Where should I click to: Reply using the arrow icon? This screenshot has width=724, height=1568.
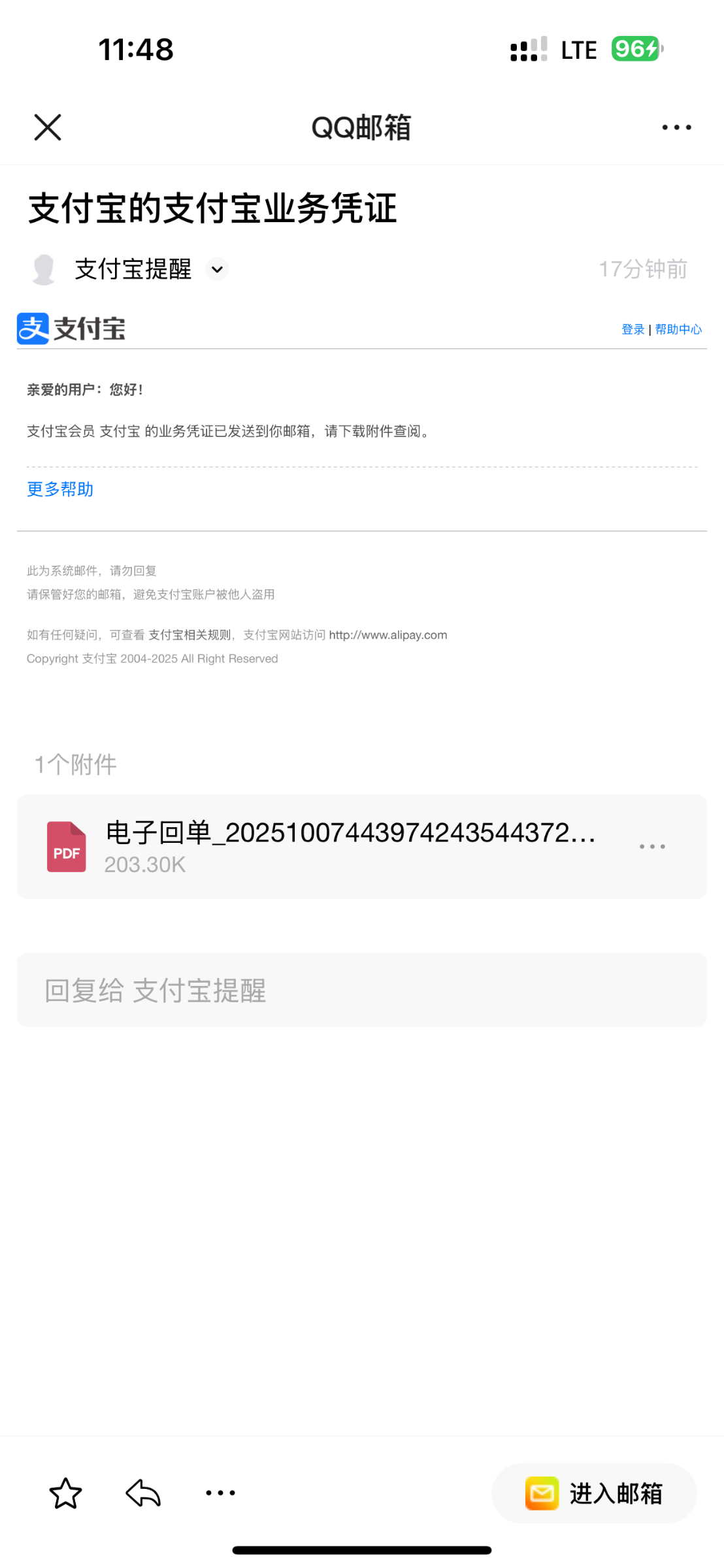[x=143, y=1493]
